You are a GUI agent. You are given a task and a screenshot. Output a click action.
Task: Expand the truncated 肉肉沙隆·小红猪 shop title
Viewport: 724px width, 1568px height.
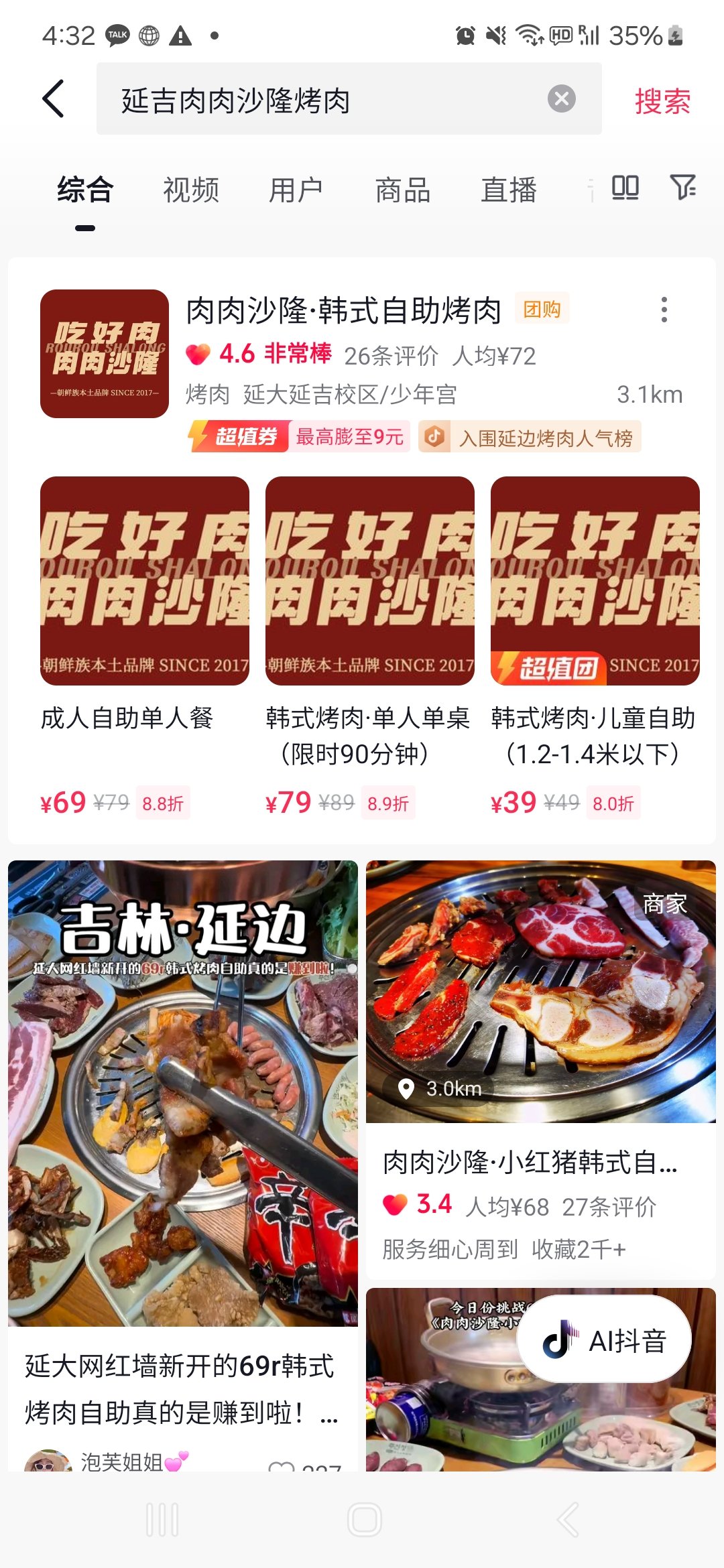[530, 1164]
